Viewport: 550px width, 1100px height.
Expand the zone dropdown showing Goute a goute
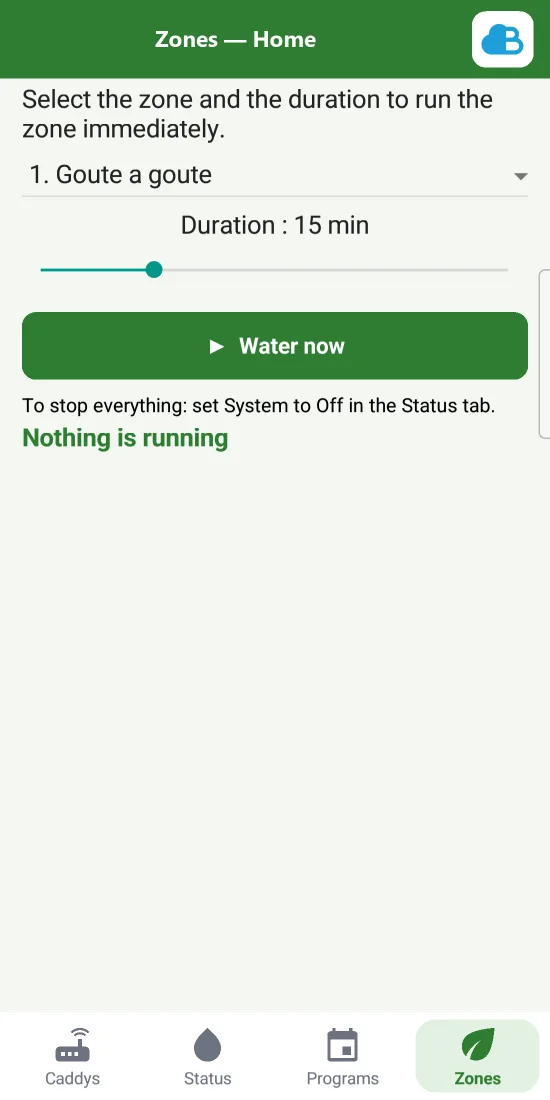click(275, 175)
